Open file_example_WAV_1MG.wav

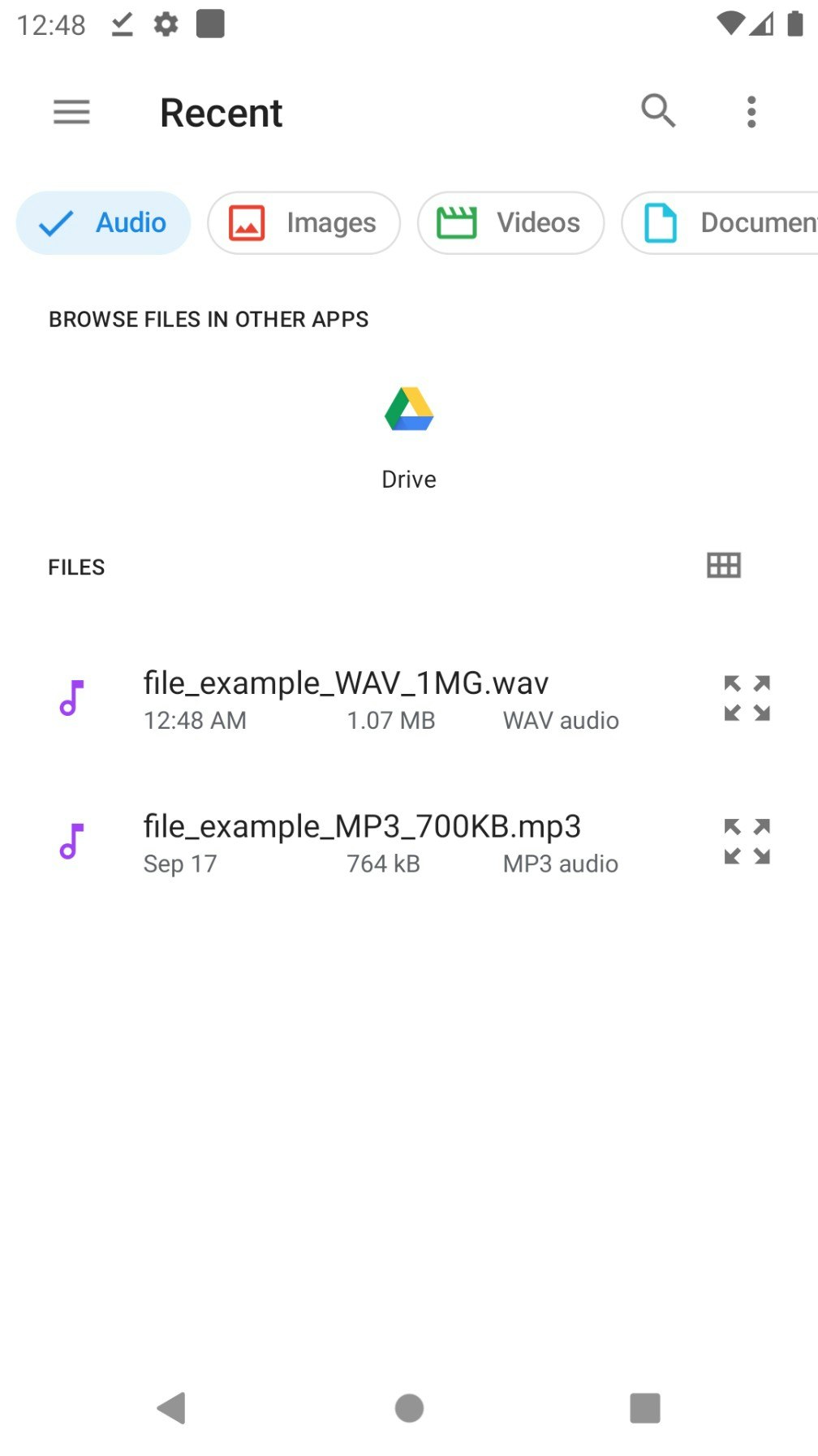(x=346, y=698)
